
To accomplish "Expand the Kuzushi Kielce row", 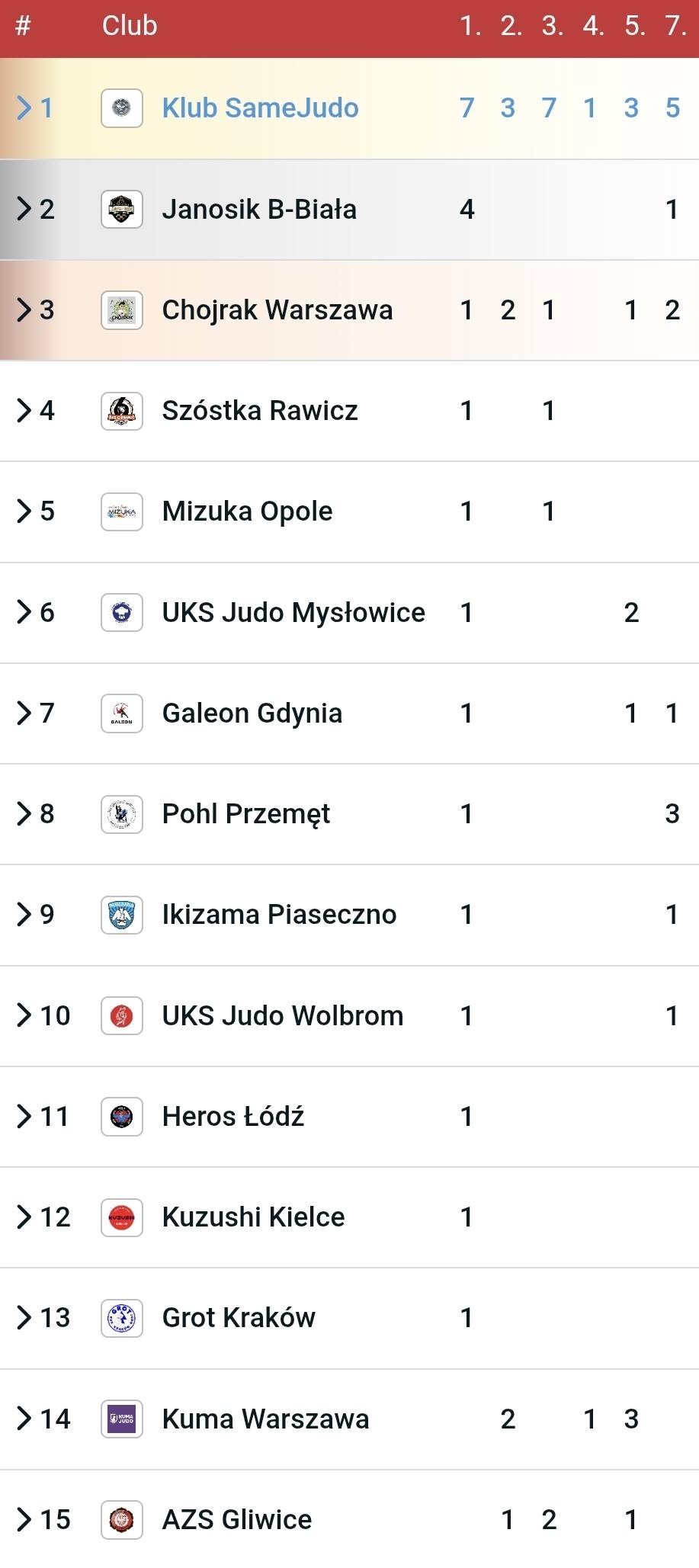I will pos(24,1217).
